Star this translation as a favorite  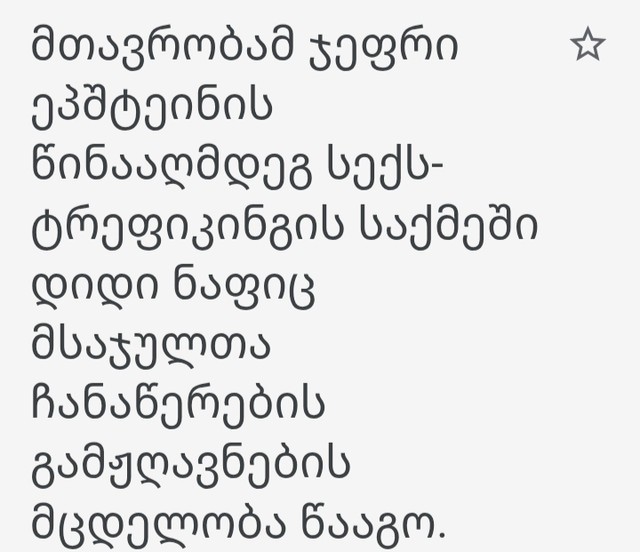tap(587, 45)
